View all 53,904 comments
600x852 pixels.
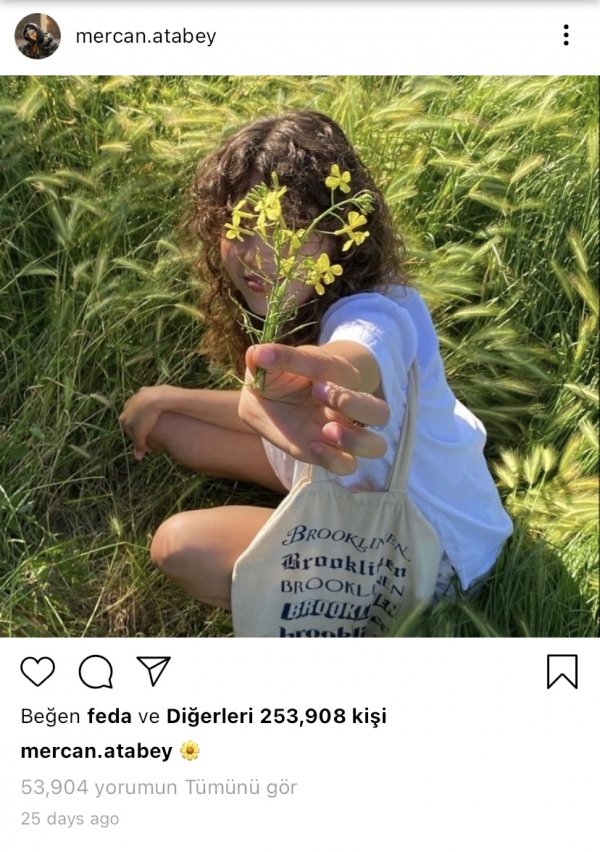[x=159, y=787]
